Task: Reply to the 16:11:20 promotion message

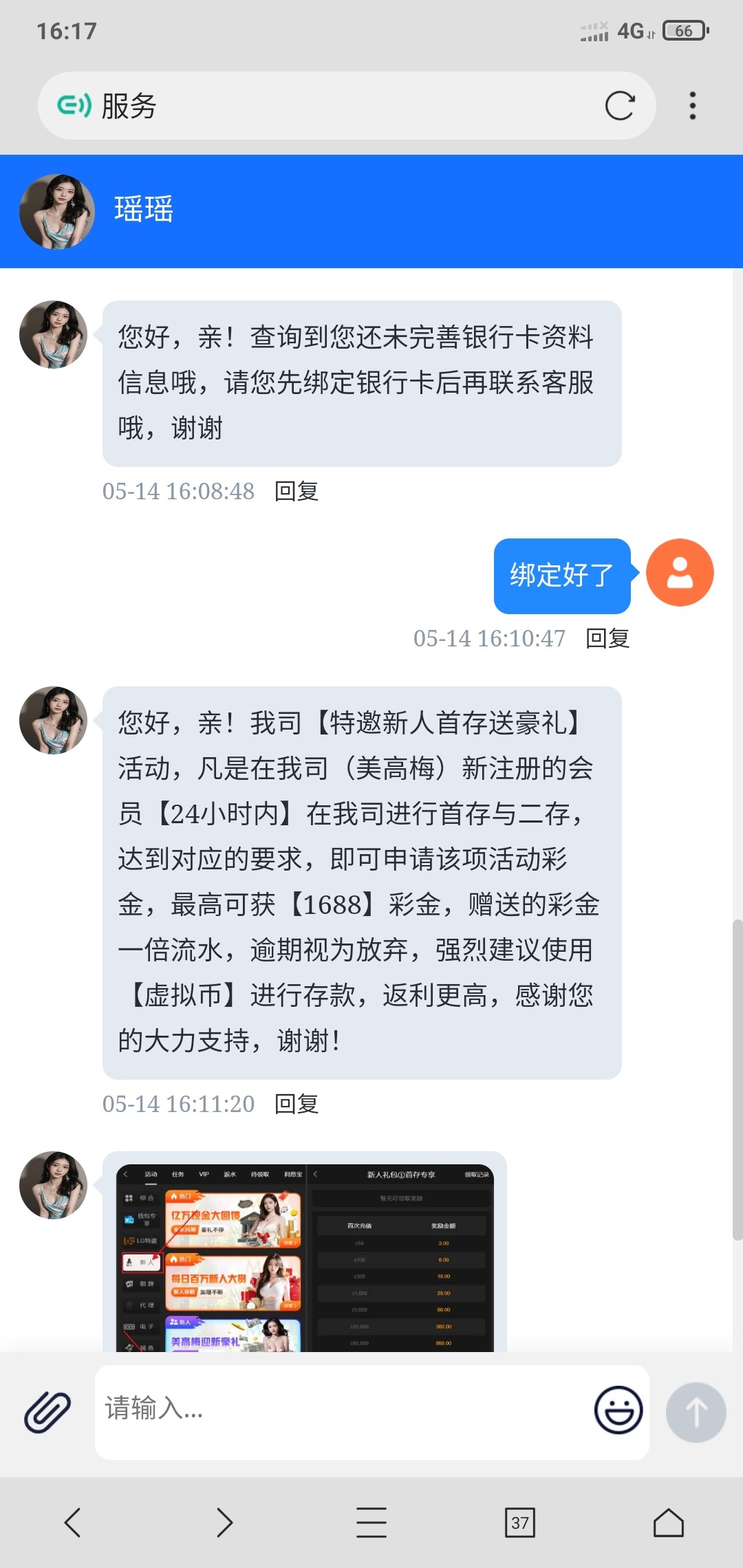Action: pyautogui.click(x=297, y=1104)
